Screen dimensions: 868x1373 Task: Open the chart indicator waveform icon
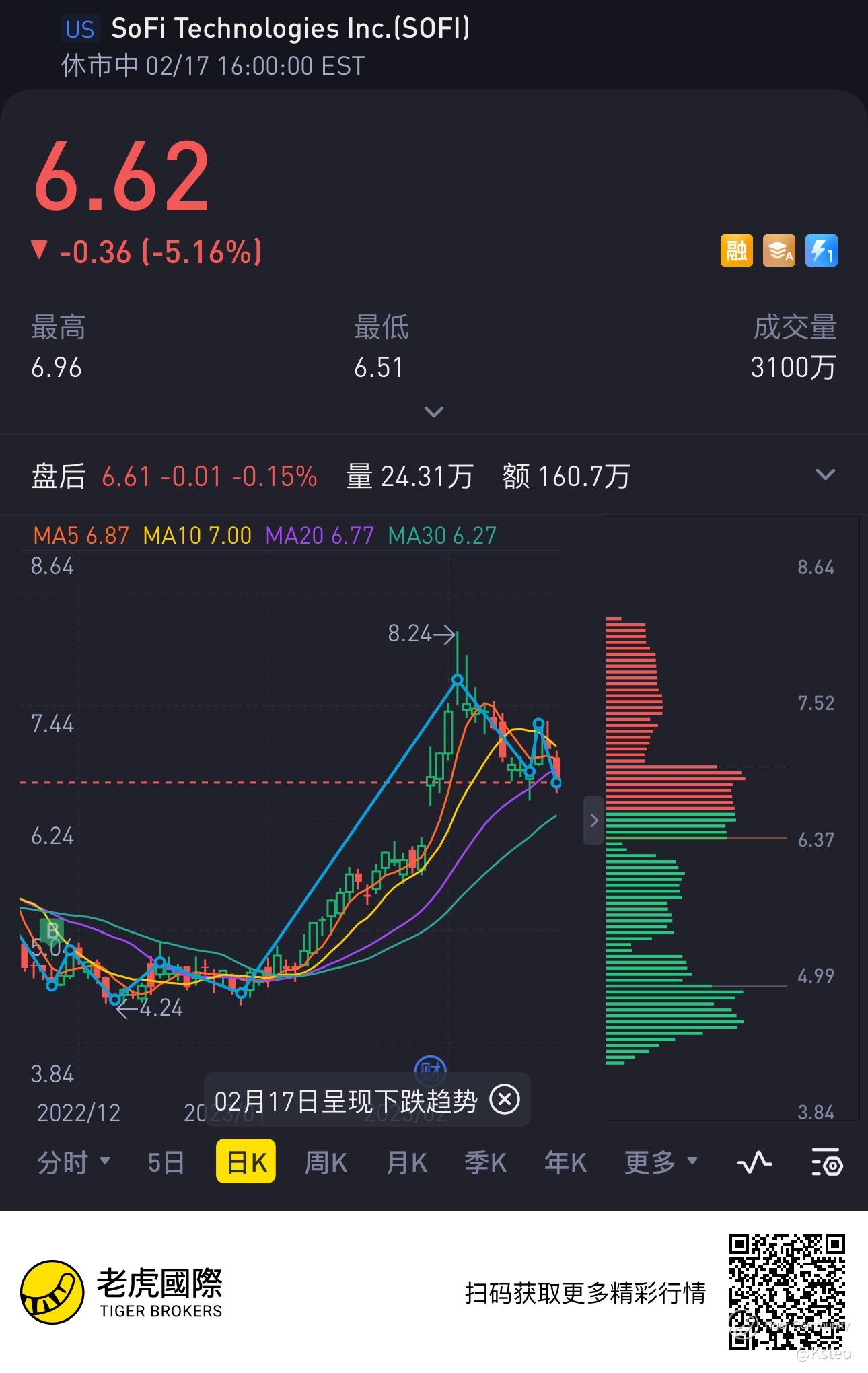point(754,1162)
